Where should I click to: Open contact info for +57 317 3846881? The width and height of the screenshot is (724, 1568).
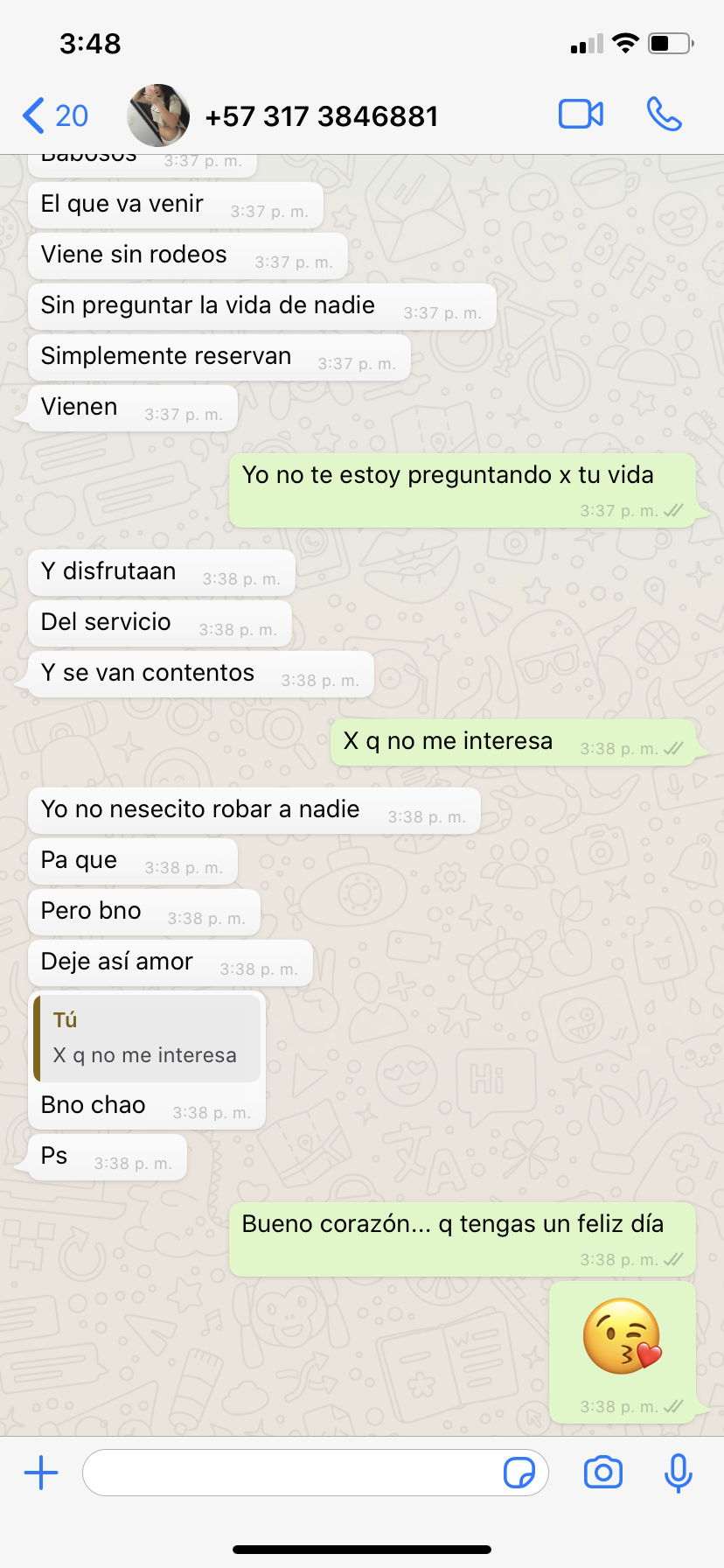[x=321, y=116]
